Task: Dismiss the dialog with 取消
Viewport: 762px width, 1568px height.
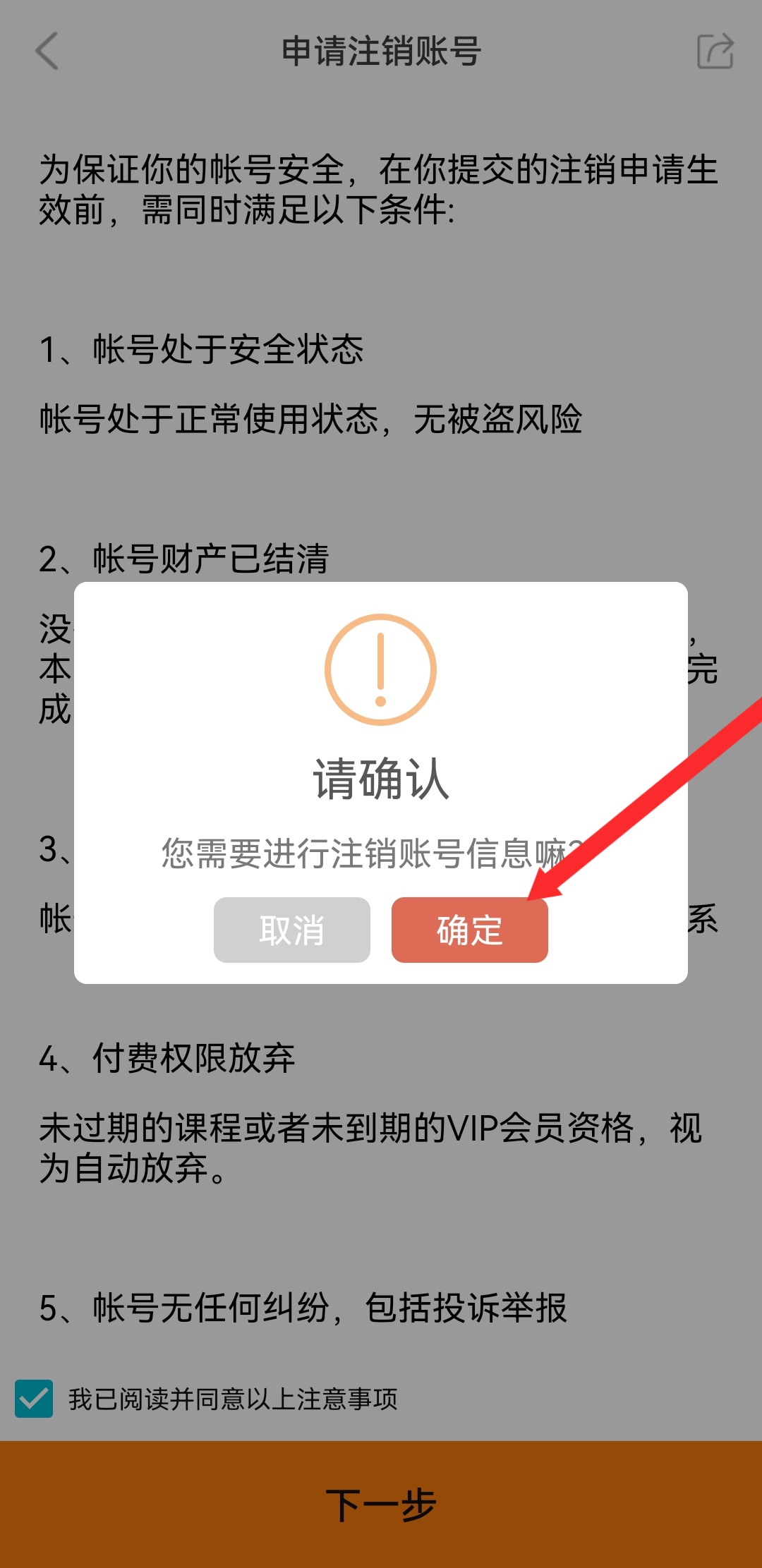Action: (291, 930)
